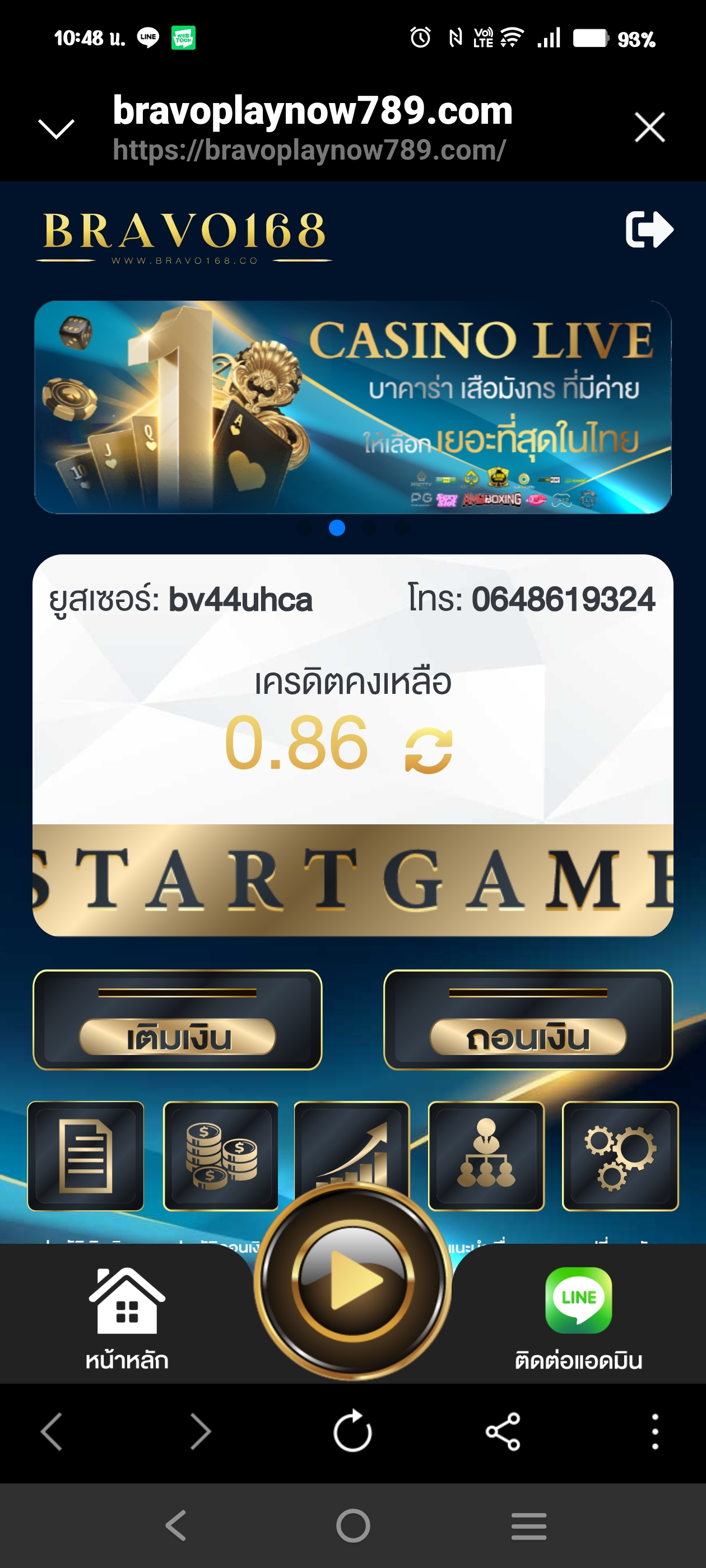Close the in-app browser with the X

tap(649, 127)
